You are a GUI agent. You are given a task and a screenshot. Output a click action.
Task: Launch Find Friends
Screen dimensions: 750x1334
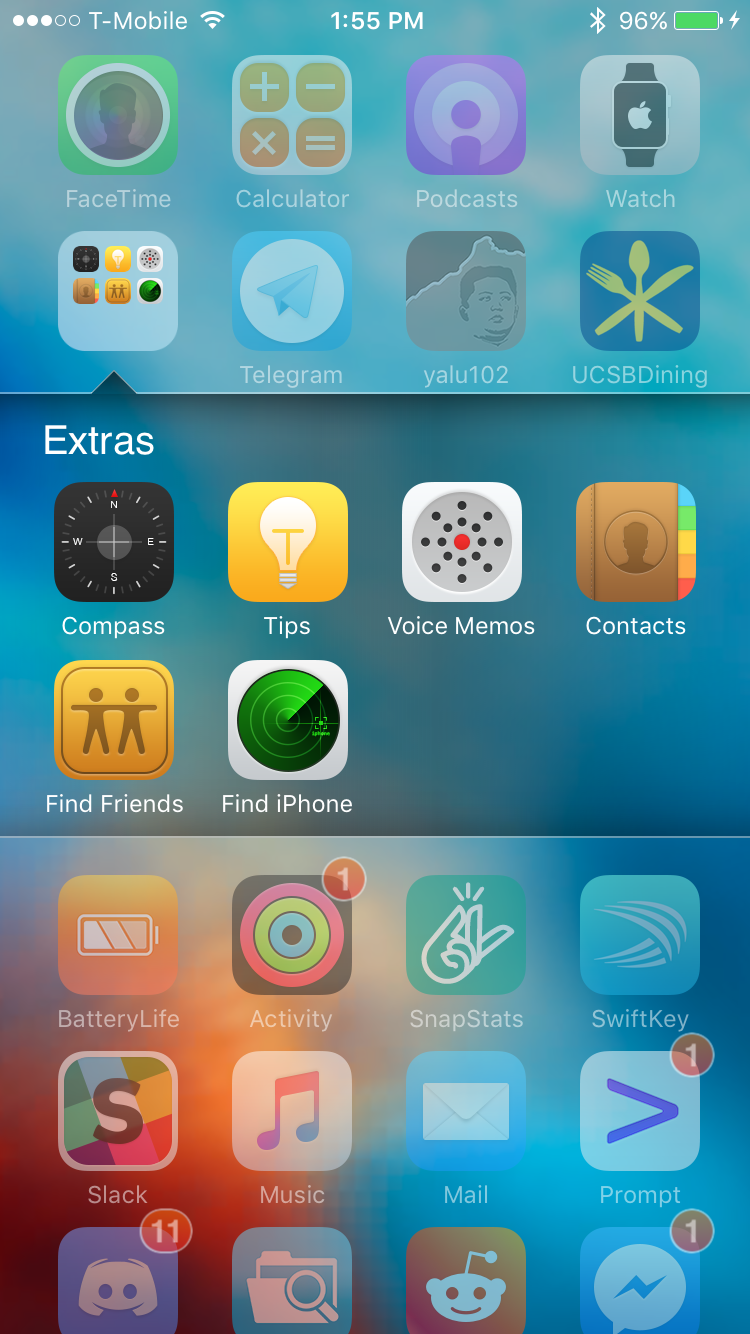(114, 720)
